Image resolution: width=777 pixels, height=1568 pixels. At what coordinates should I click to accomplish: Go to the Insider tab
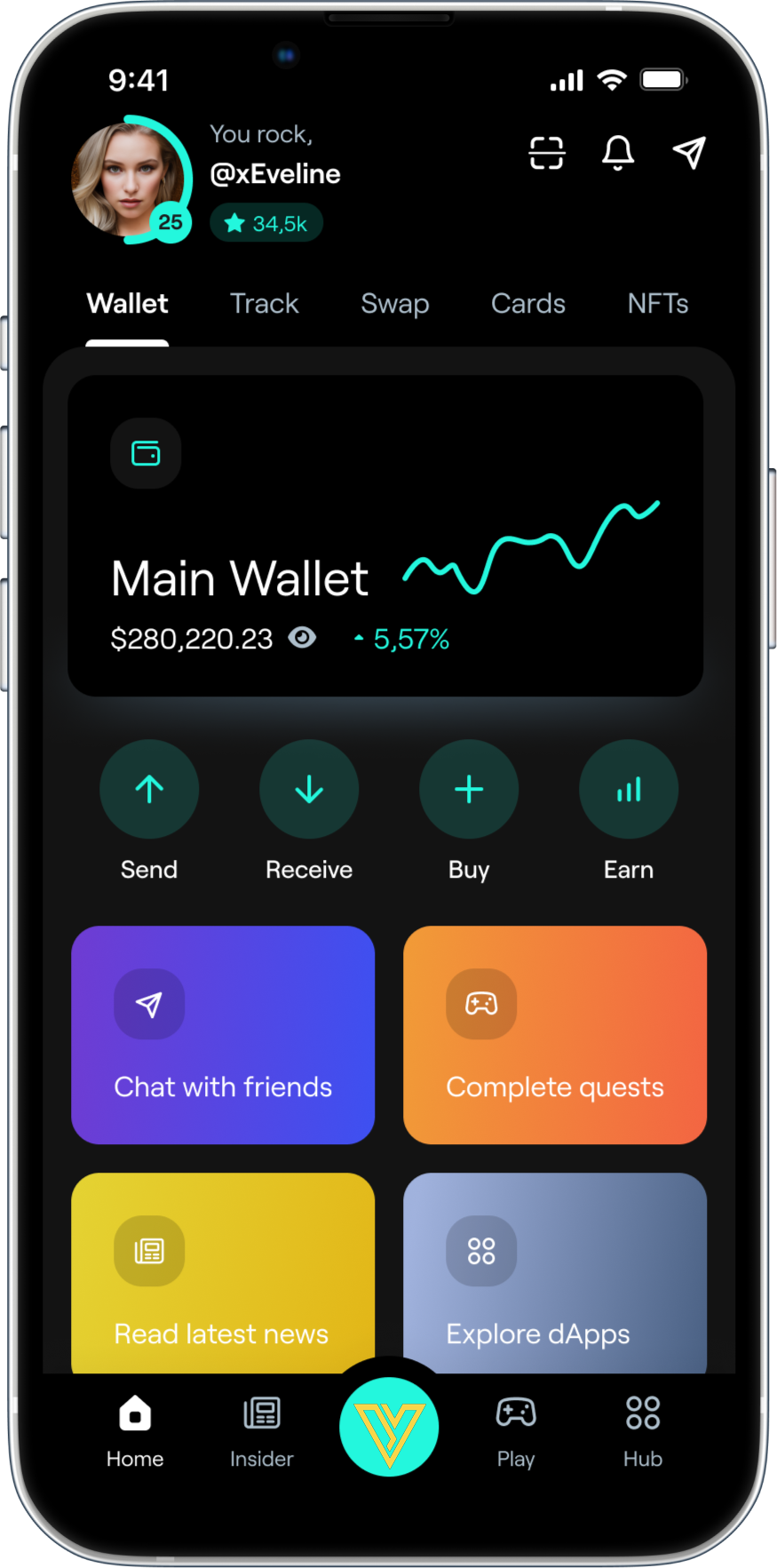click(x=262, y=1429)
